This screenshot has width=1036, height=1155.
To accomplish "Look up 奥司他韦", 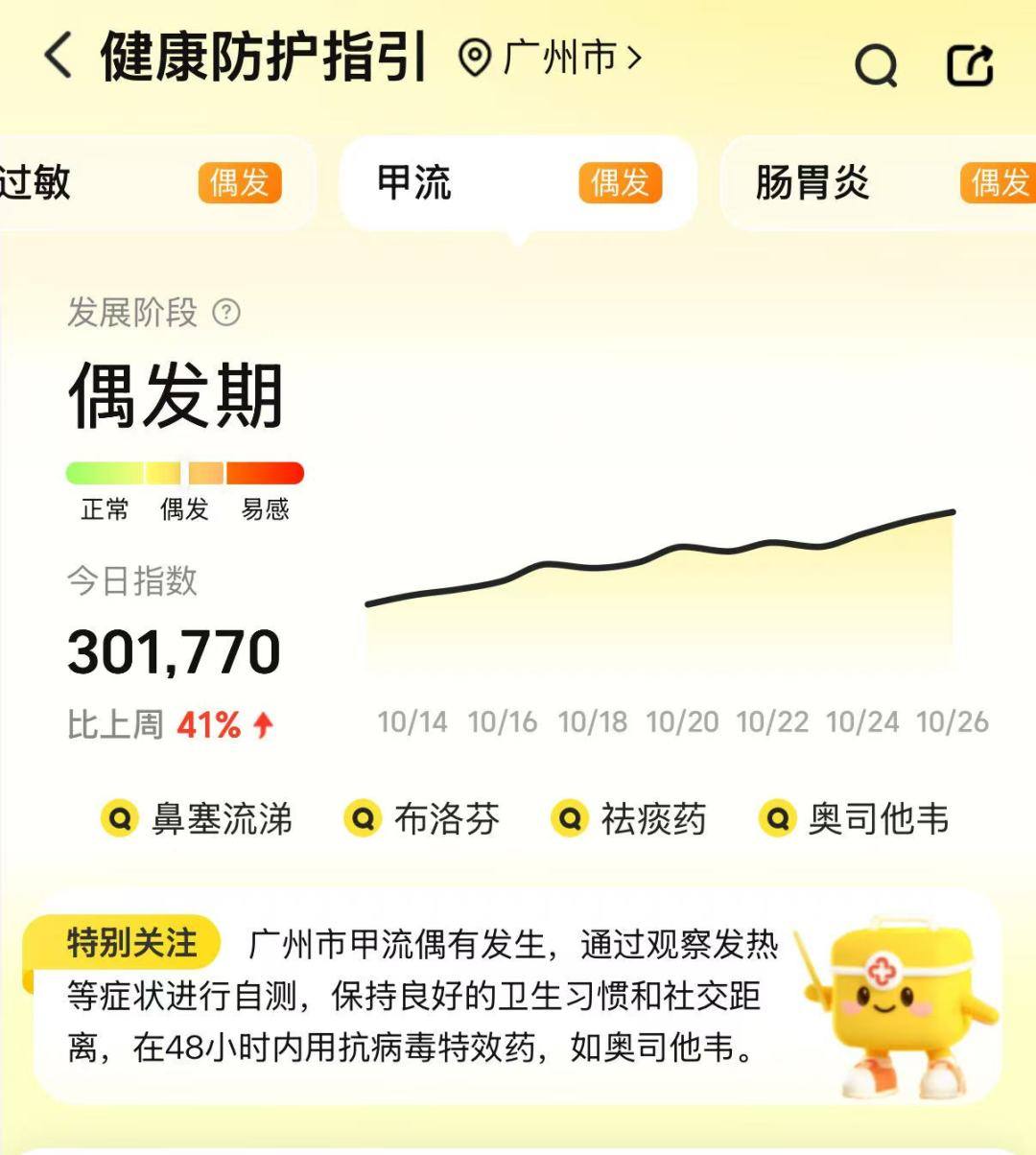I will pos(854,819).
